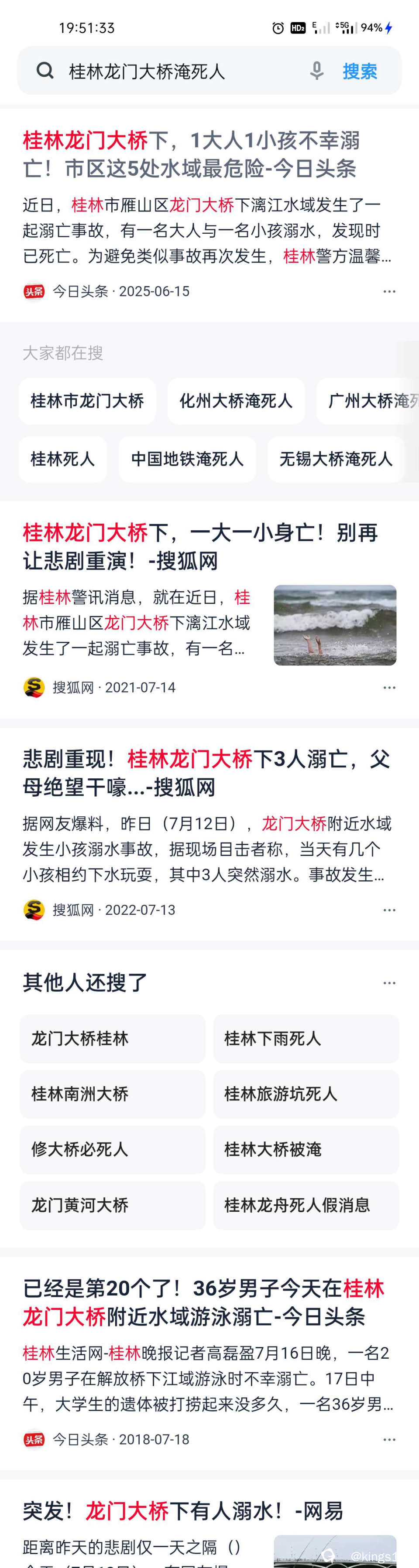The image size is (419, 1568).
Task: Open the 今日头条 result about 1大人1小孩不幸溺亡
Action: click(191, 155)
